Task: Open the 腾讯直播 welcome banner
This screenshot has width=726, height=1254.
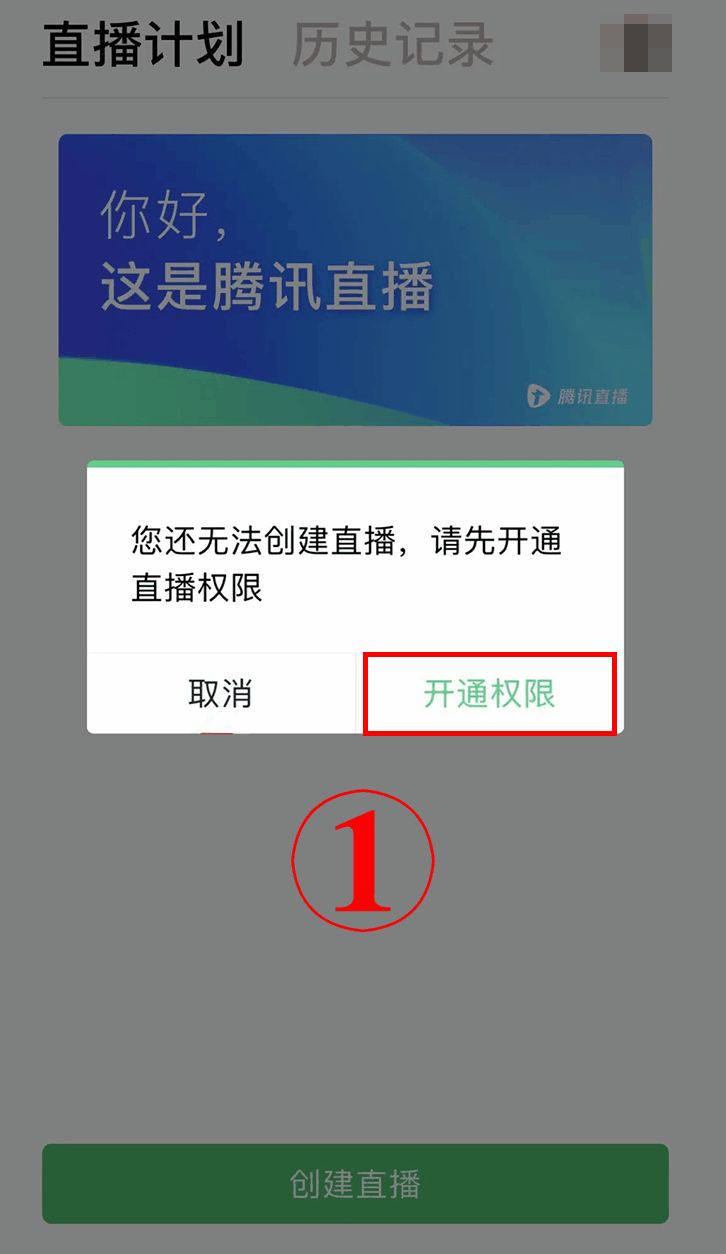Action: click(x=355, y=280)
